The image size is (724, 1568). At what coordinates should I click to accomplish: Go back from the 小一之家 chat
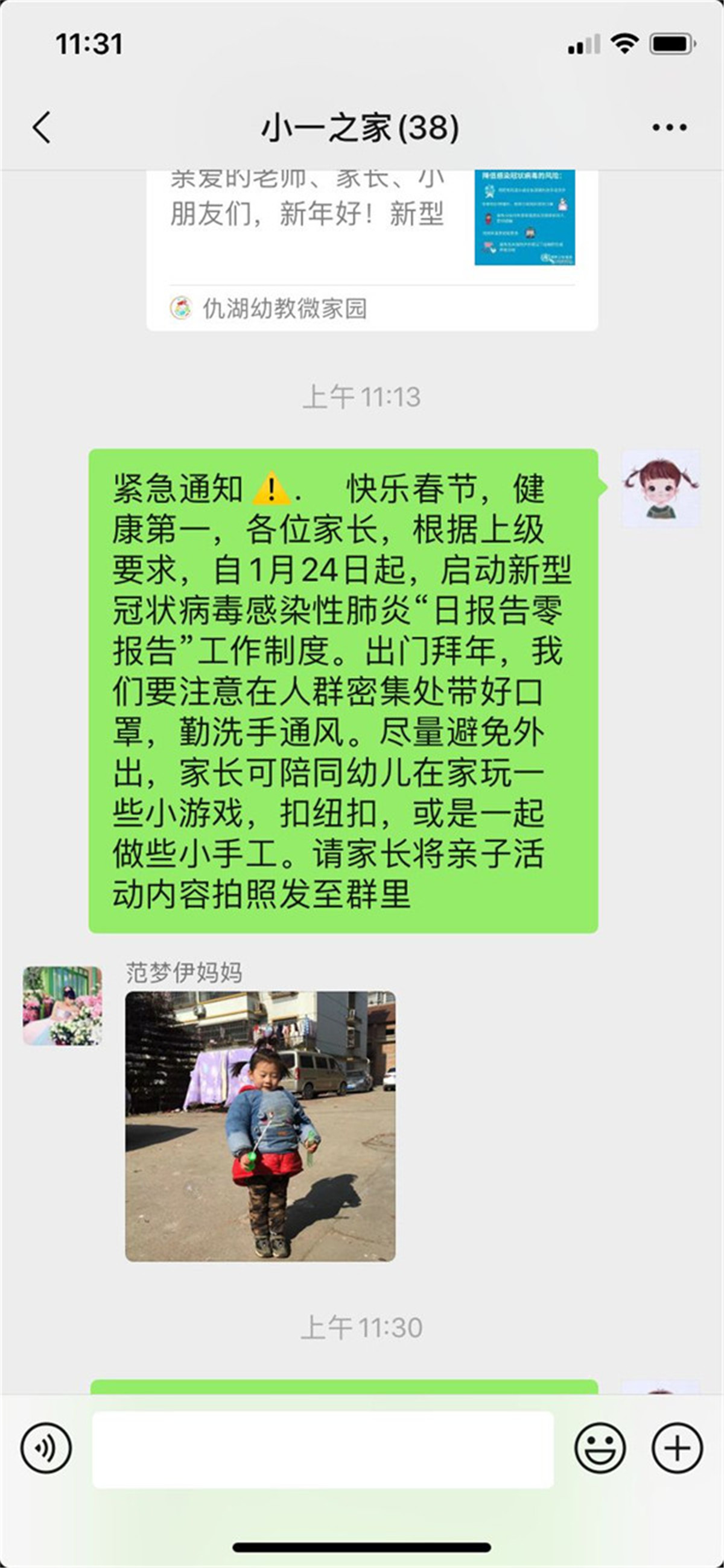coord(42,127)
